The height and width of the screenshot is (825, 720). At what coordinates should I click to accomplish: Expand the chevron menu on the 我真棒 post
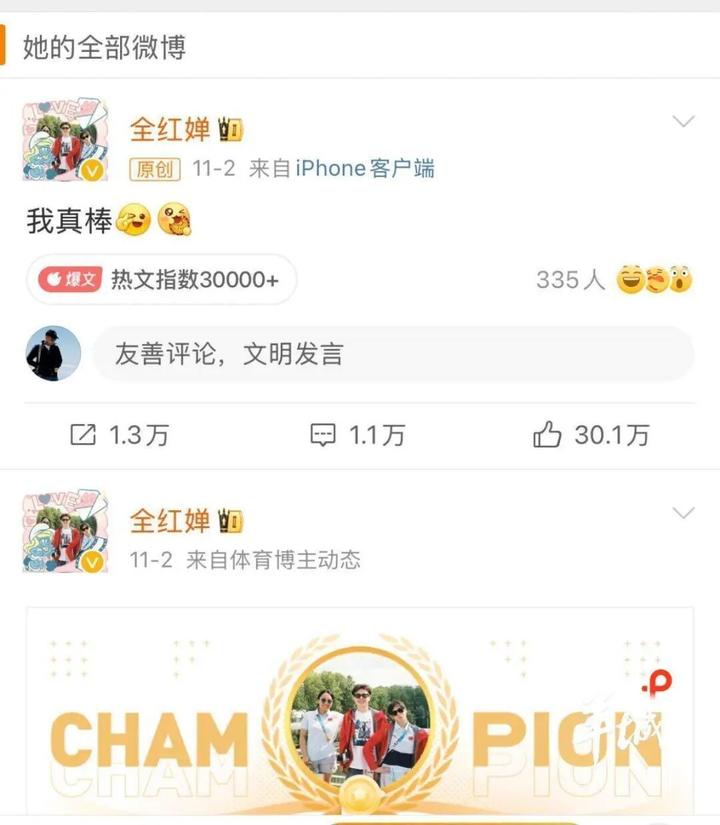pyautogui.click(x=683, y=122)
